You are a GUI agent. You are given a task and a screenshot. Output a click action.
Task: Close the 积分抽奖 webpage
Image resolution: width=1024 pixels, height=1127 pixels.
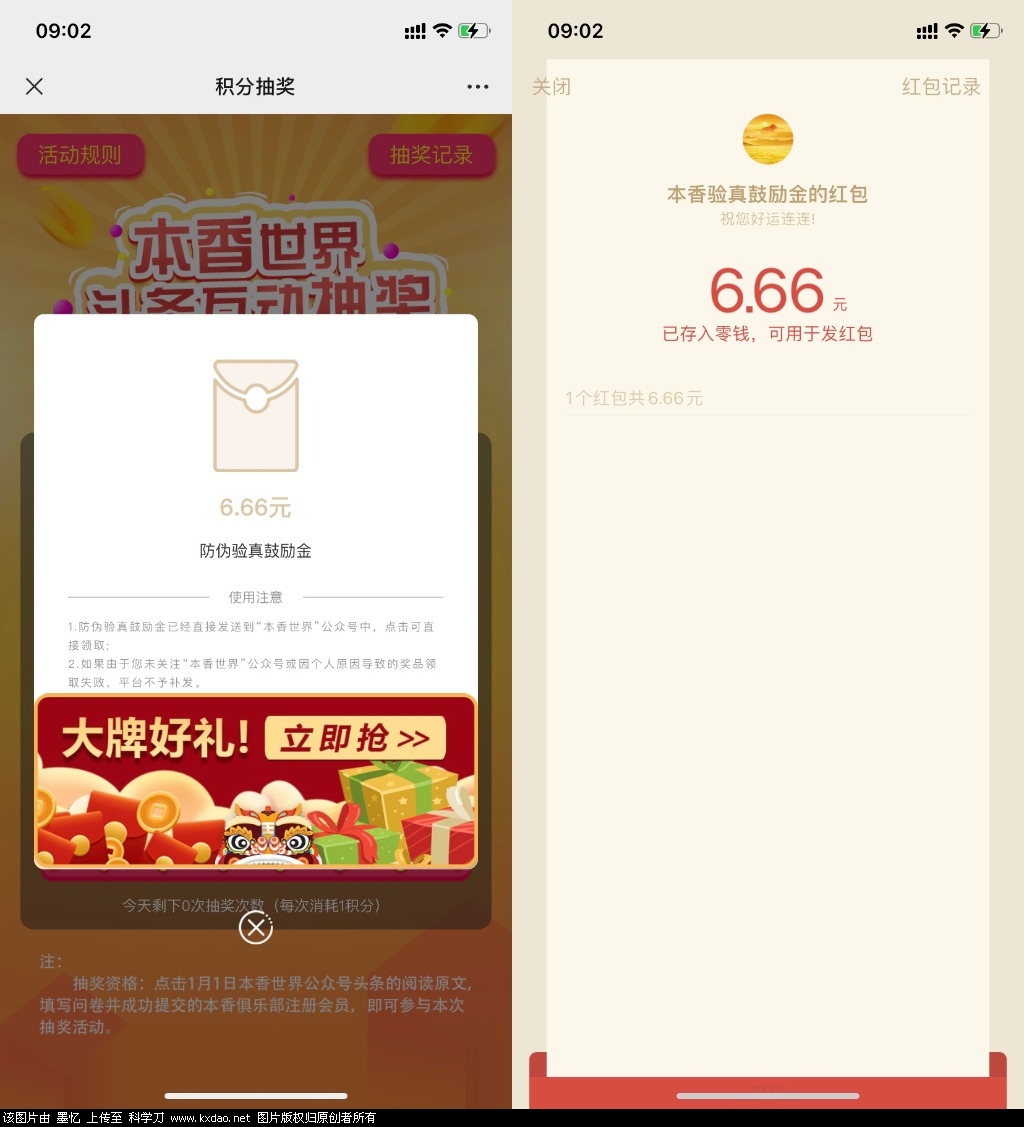[34, 87]
